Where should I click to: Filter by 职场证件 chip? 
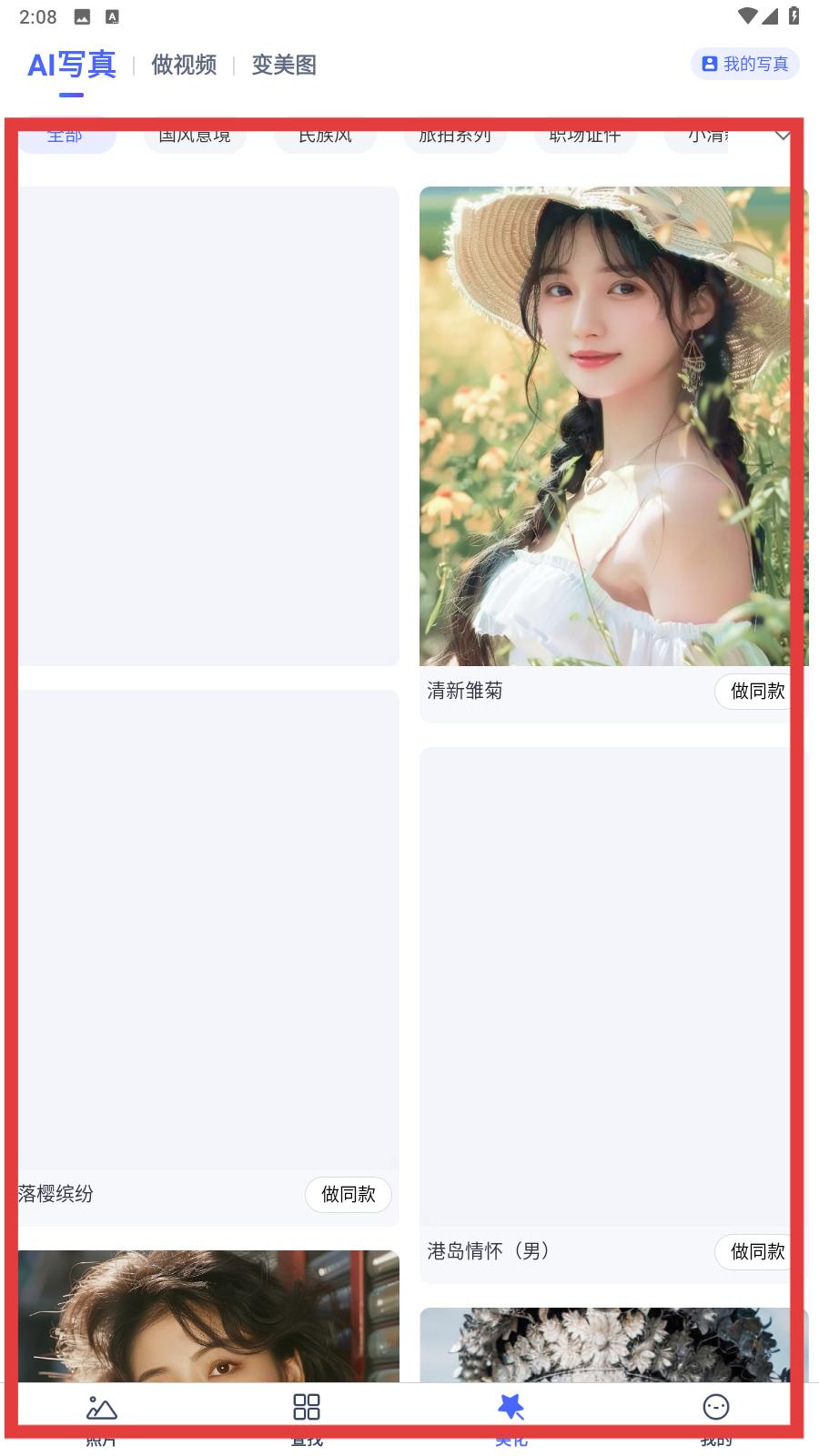pos(585,136)
